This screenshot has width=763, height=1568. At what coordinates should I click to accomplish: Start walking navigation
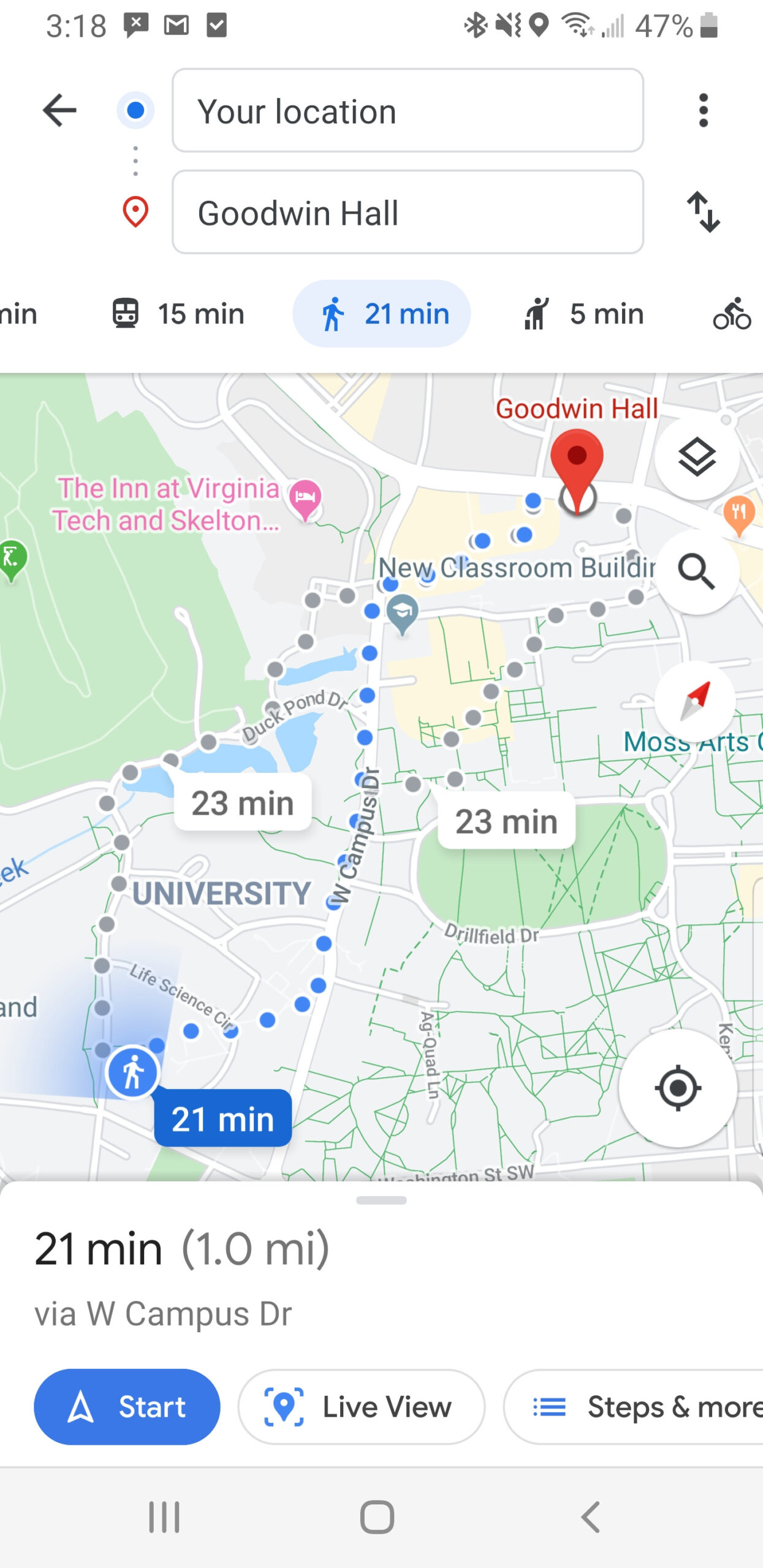pos(127,1407)
